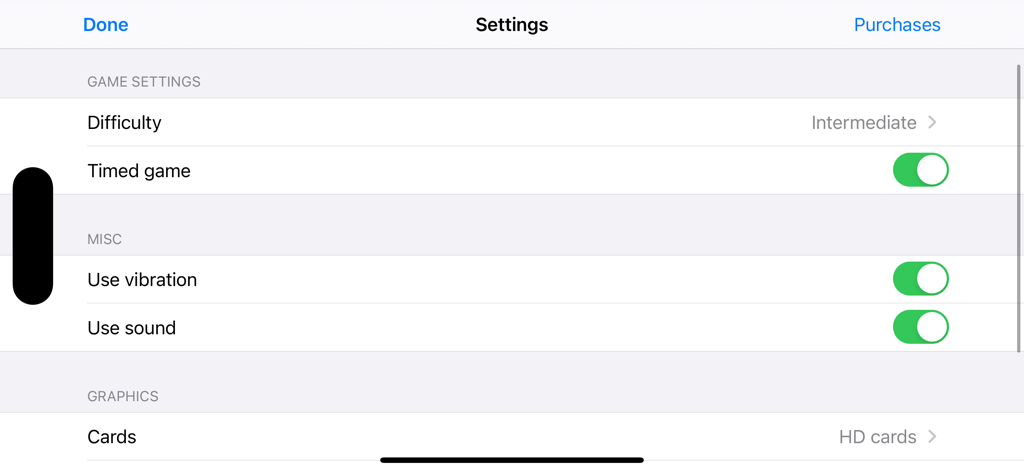Open the Cards graphics option
Viewport: 1024px width, 472px height.
click(x=512, y=437)
